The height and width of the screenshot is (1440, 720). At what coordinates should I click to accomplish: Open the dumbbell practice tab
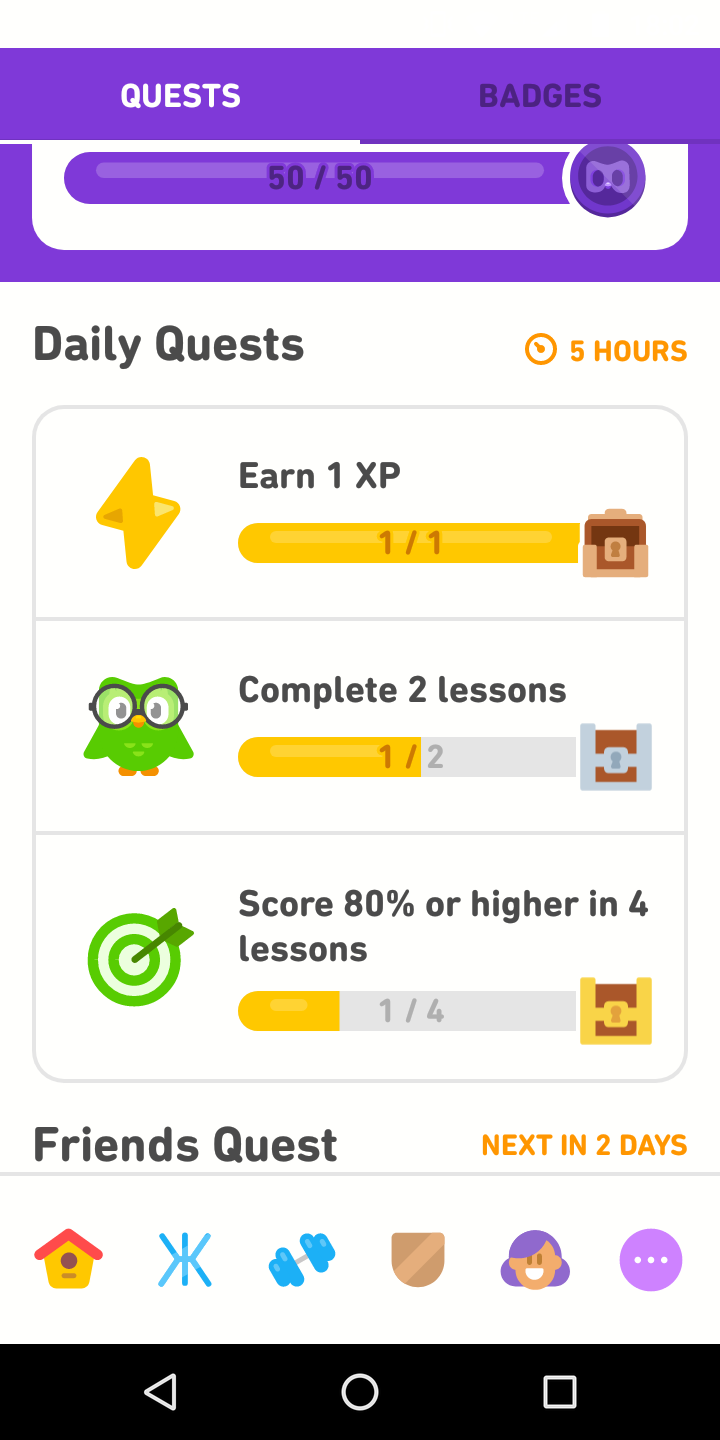click(x=302, y=1259)
